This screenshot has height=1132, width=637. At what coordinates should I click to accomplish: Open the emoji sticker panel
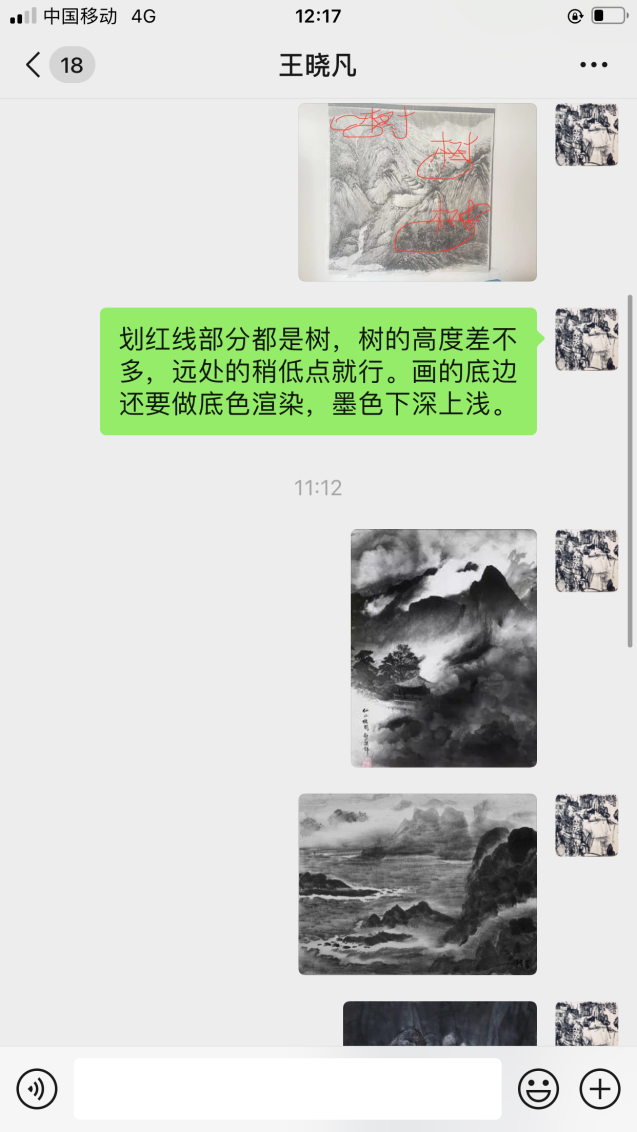pos(538,1089)
